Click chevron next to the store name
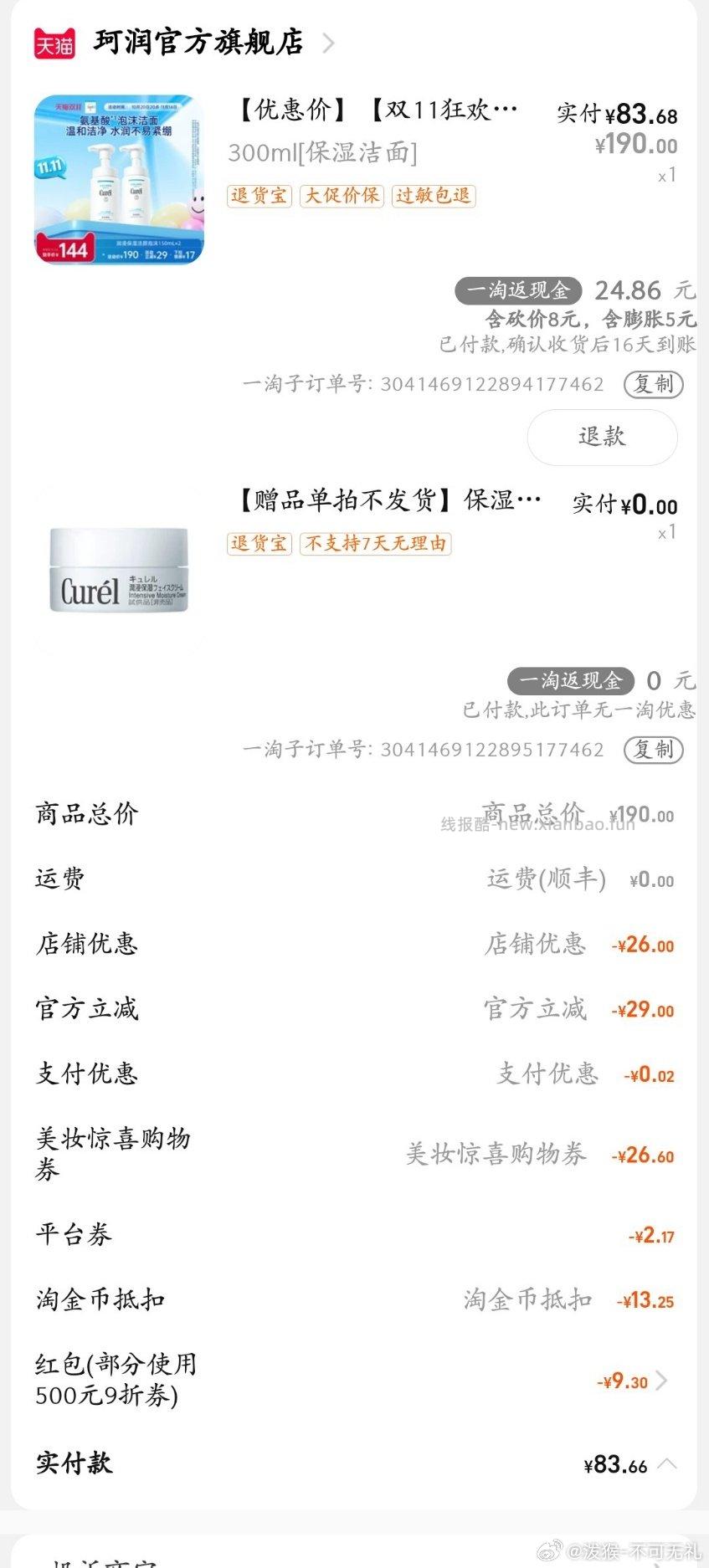 (331, 42)
